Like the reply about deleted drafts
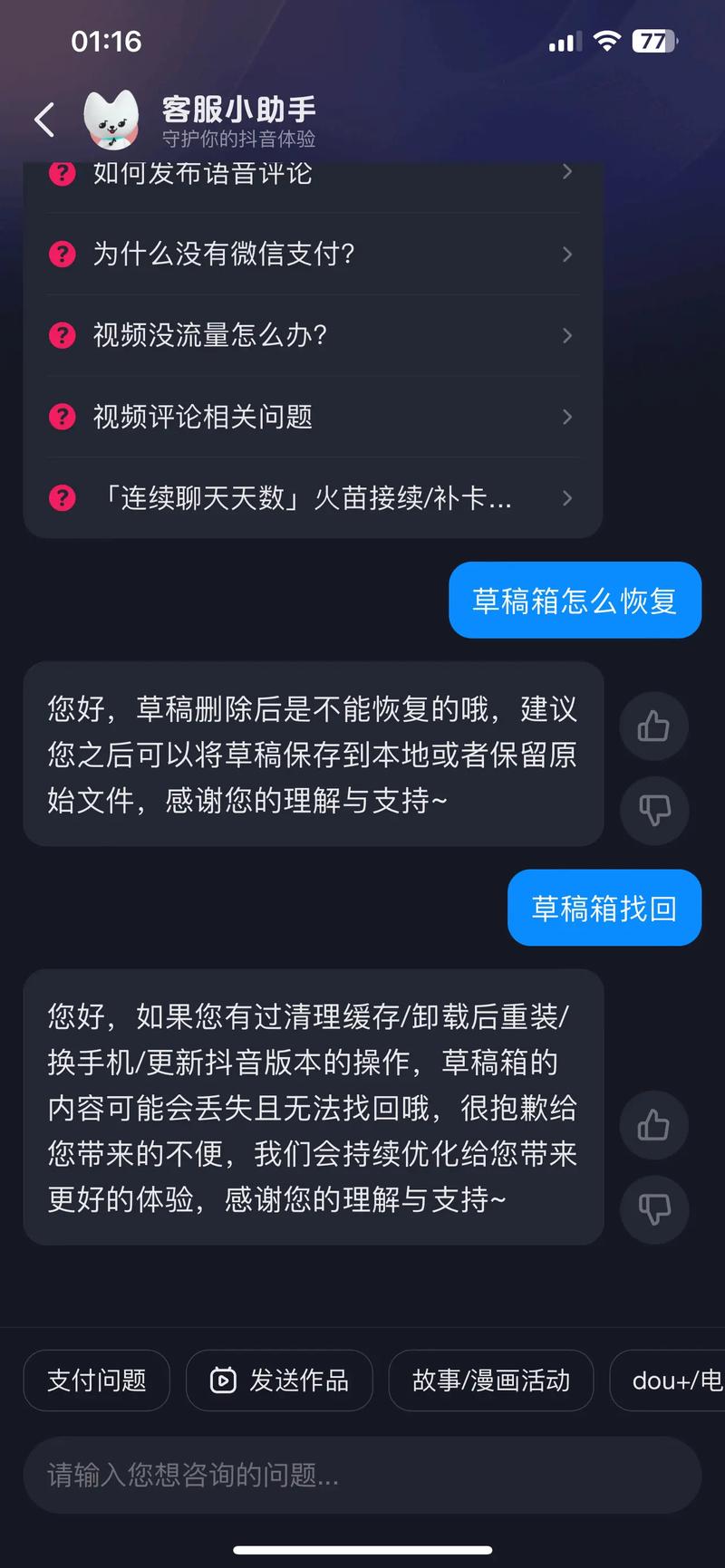 (653, 726)
